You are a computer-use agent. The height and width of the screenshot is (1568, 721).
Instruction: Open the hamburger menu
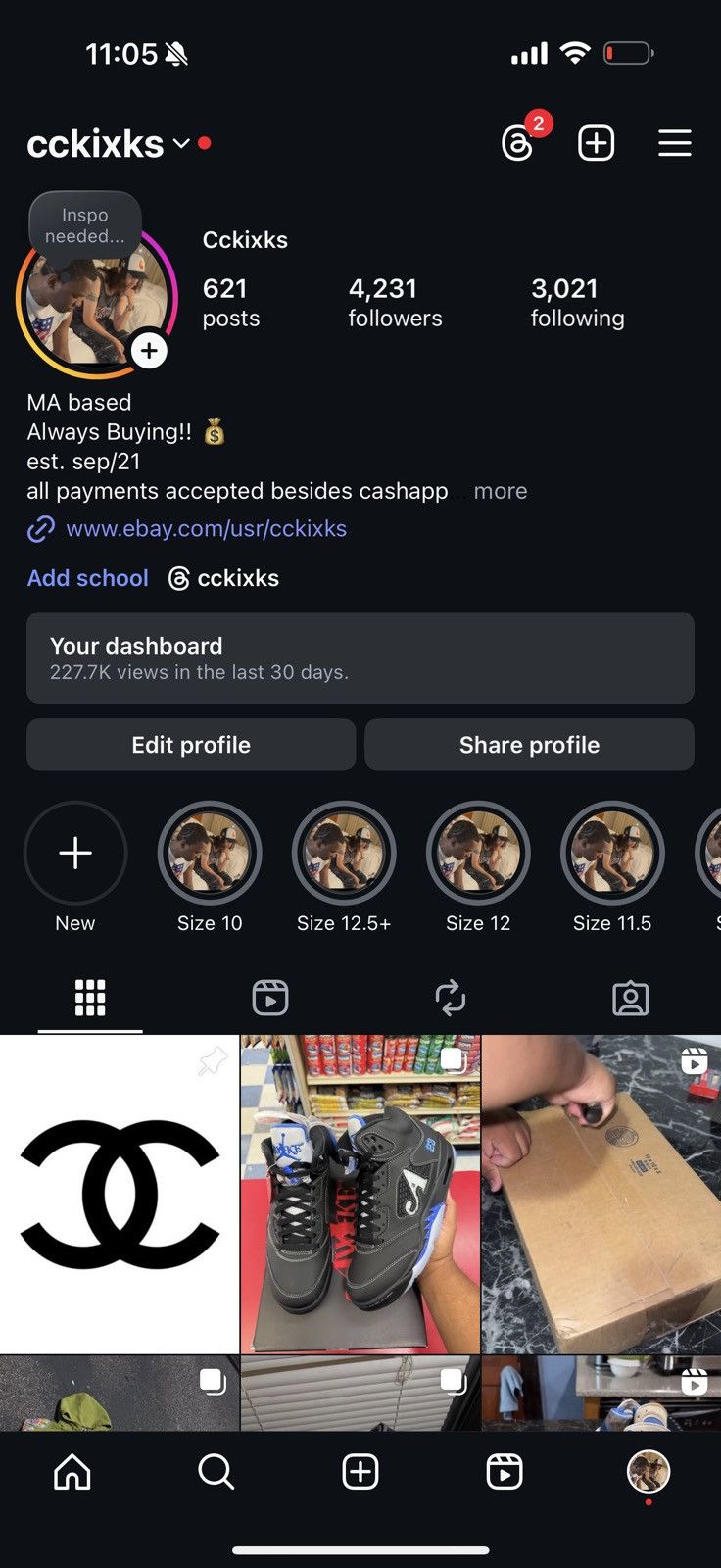click(x=675, y=144)
